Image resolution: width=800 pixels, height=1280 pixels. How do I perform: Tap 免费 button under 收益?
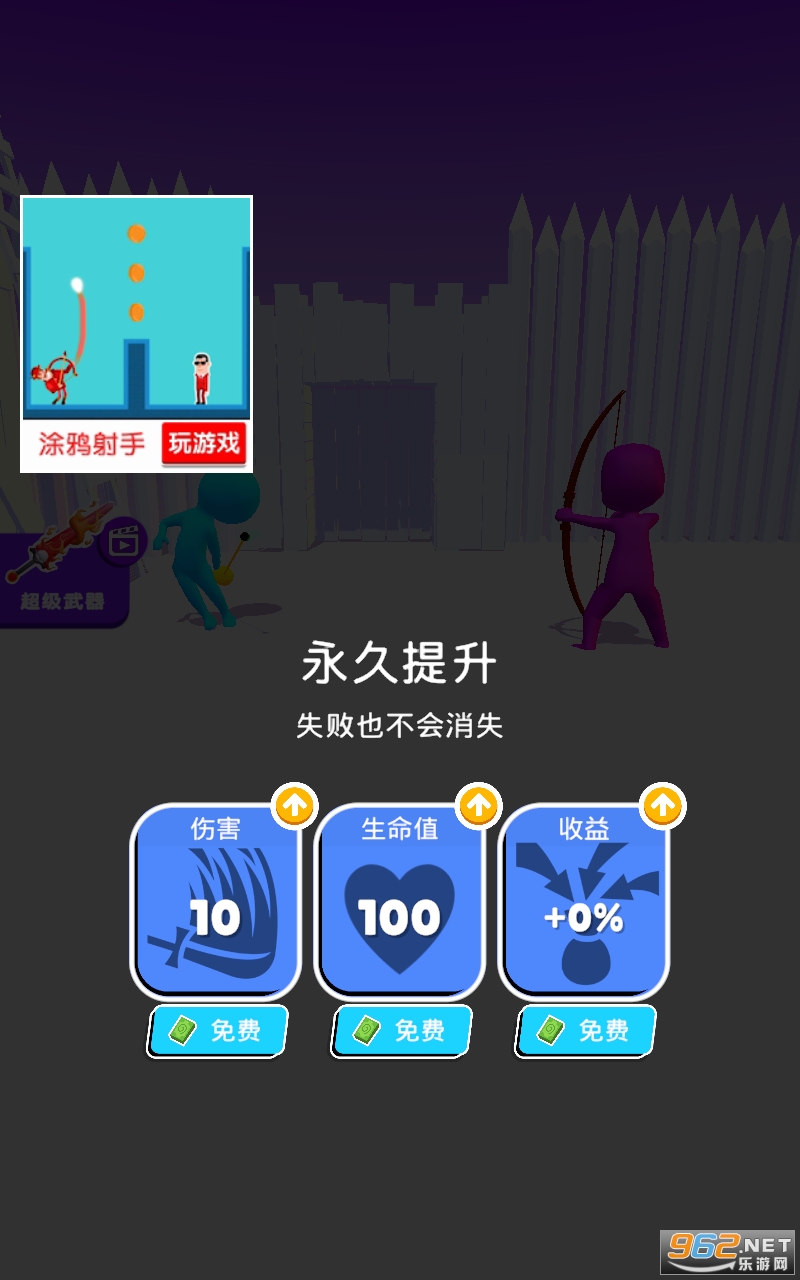586,1031
